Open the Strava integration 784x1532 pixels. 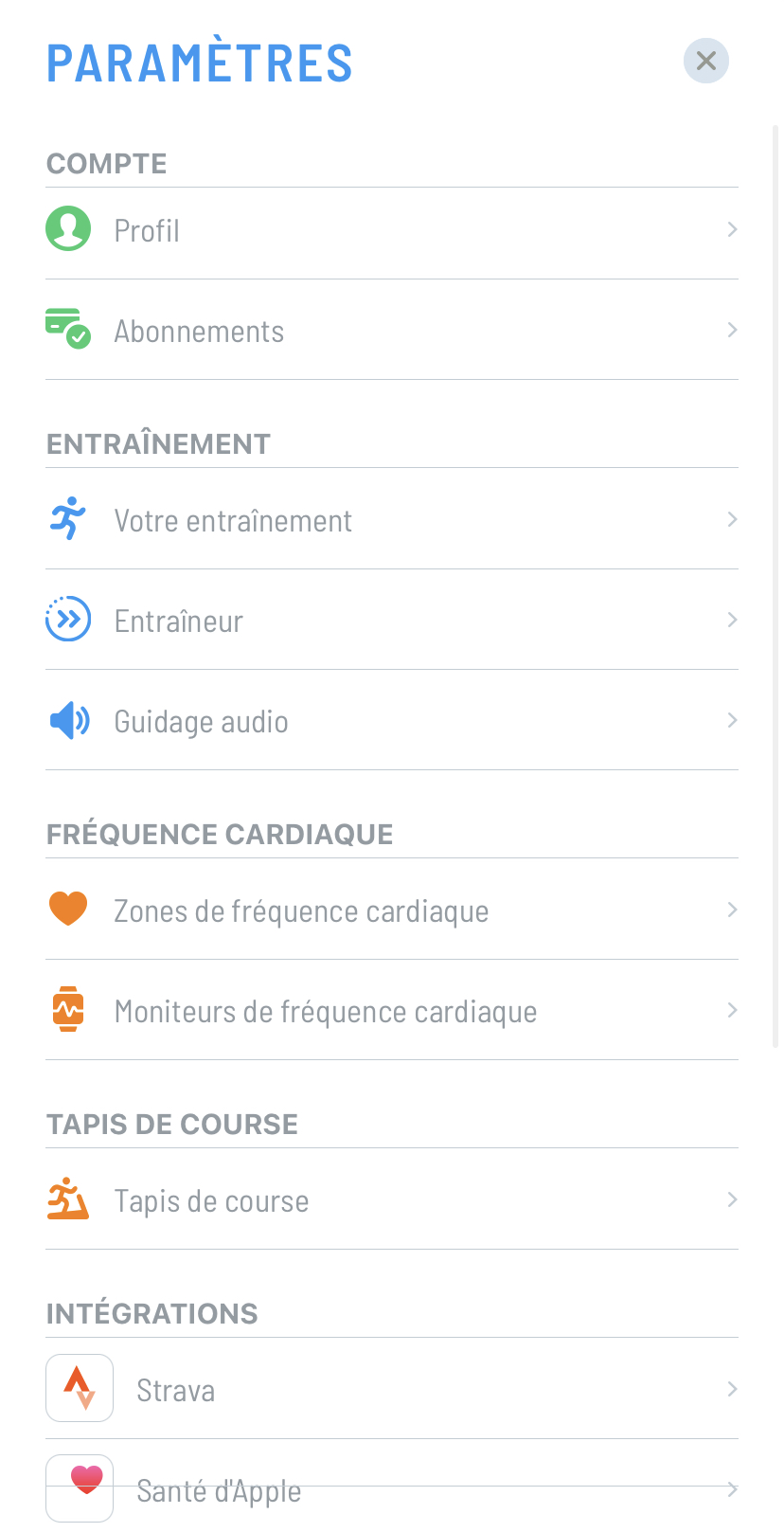click(391, 1390)
